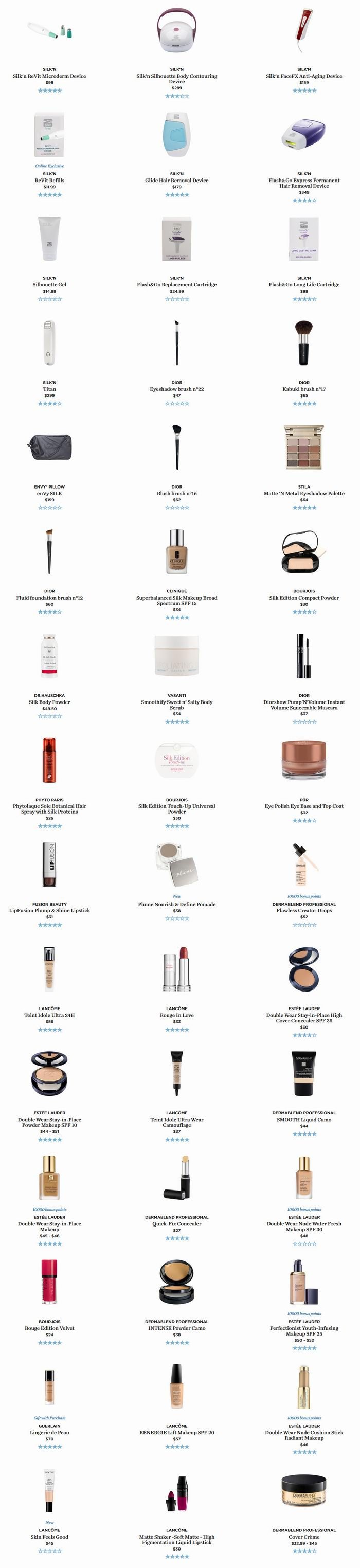Open the Silk'n ReVit Microderm Device product
Viewport: 360px width, 1568px height.
[x=49, y=76]
